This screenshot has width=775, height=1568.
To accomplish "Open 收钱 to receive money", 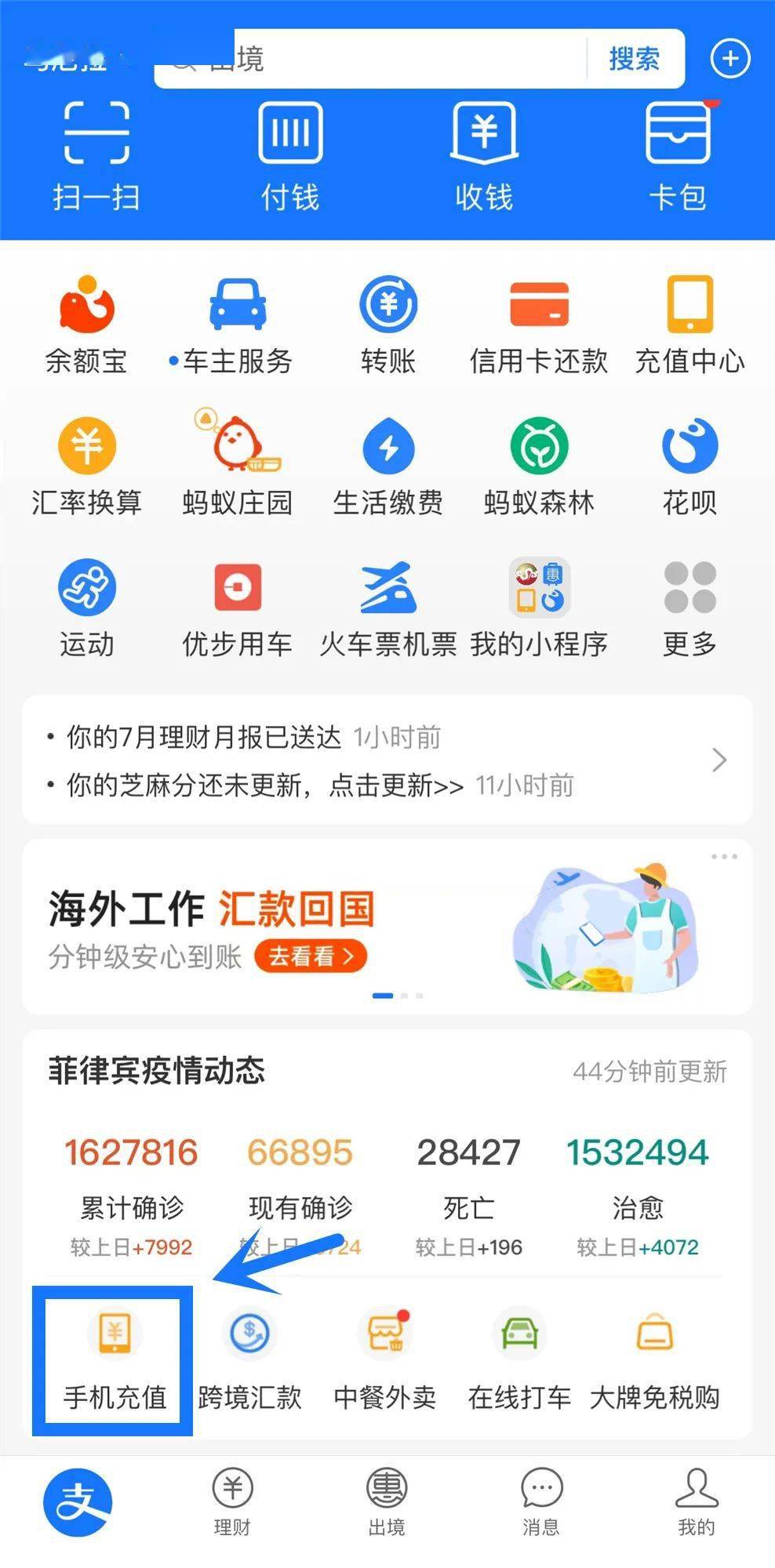I will coord(484,156).
